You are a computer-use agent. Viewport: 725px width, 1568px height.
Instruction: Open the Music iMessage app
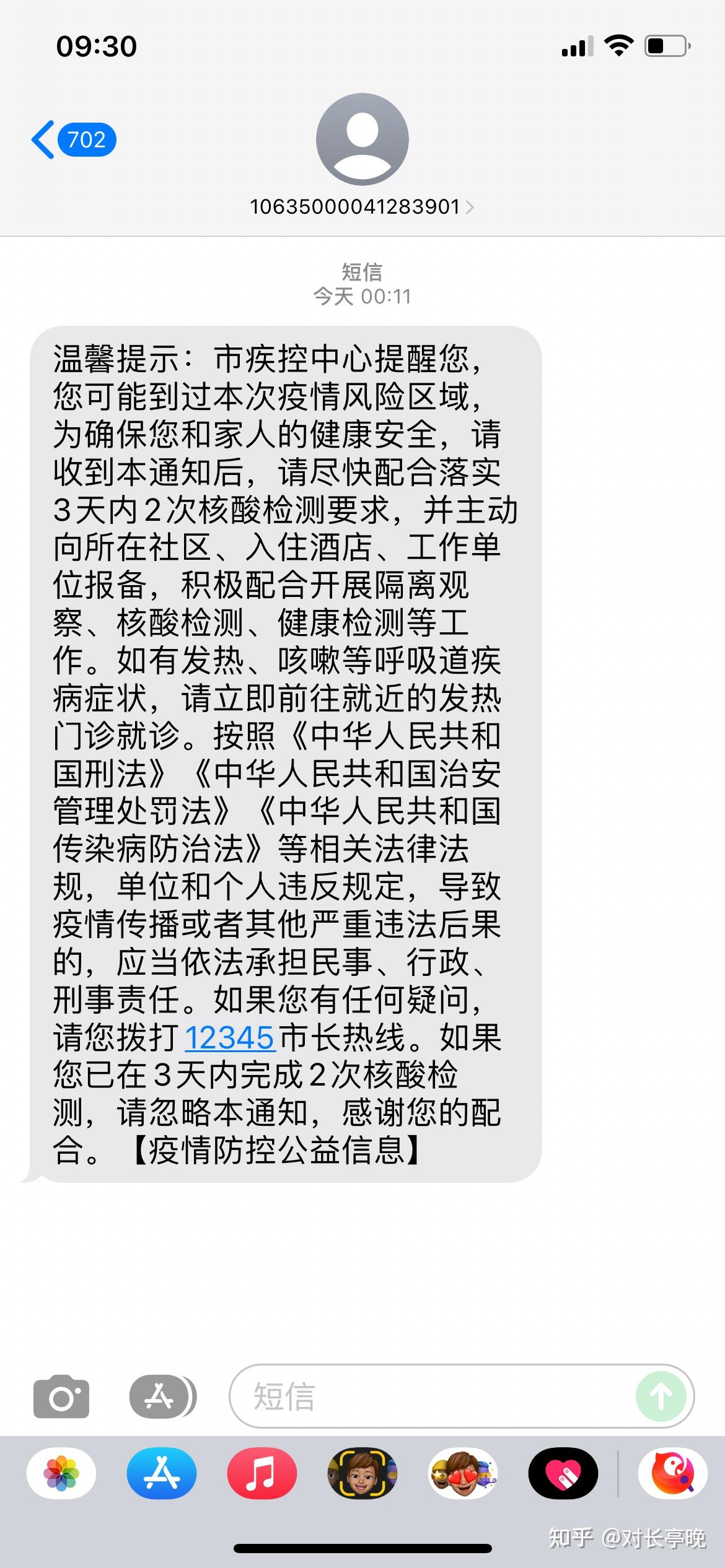pos(262,1473)
